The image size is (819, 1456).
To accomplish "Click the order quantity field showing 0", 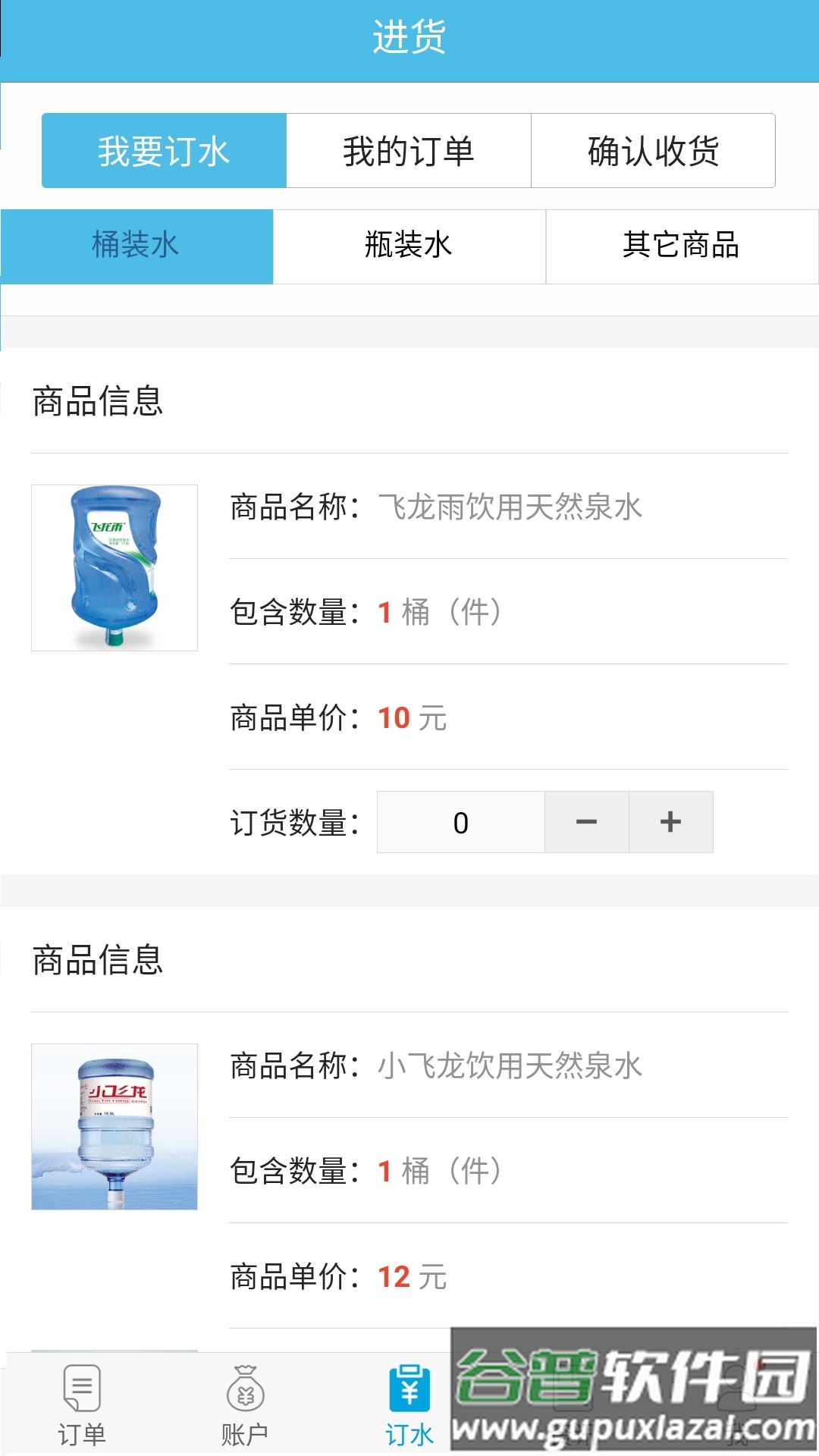I will [460, 821].
